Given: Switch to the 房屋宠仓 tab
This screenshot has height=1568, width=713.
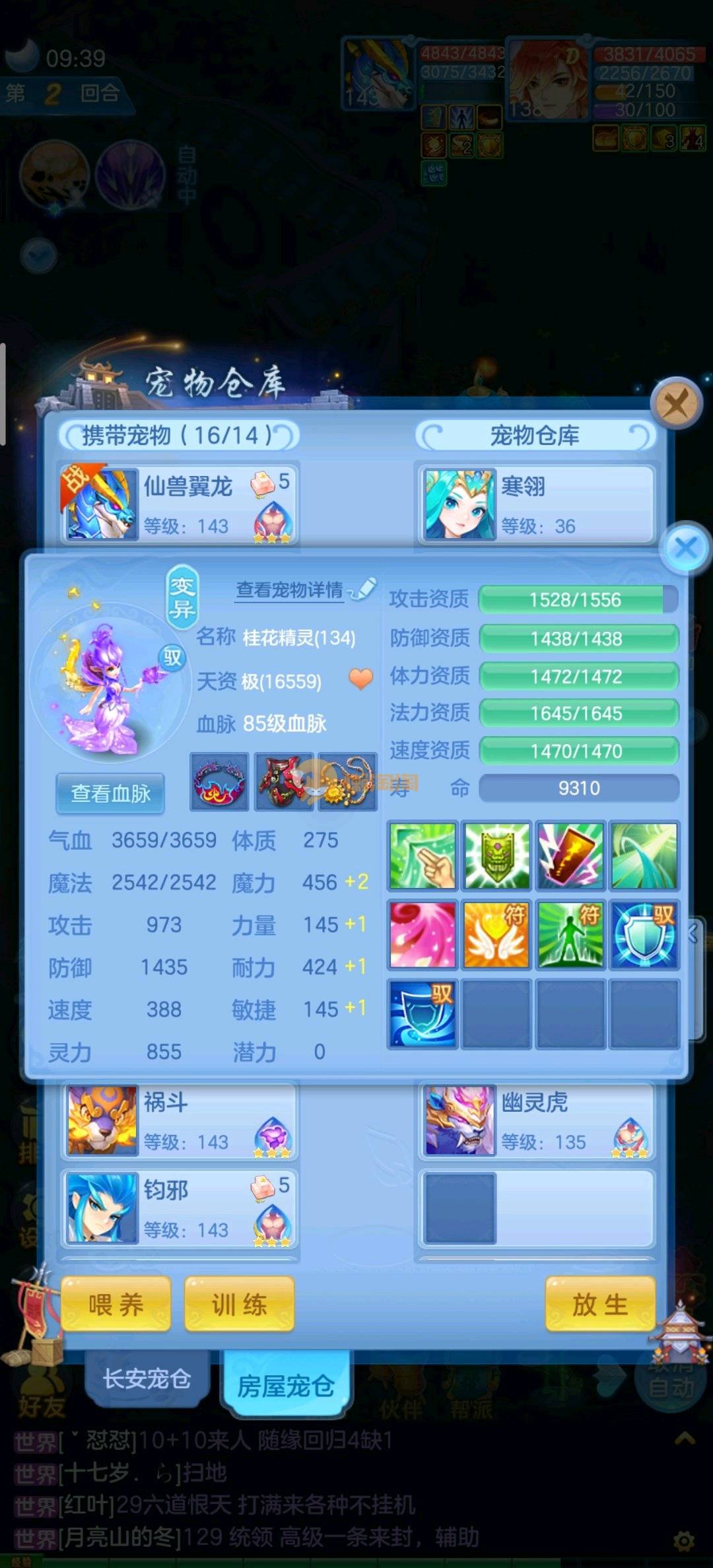Looking at the screenshot, I should [285, 1385].
